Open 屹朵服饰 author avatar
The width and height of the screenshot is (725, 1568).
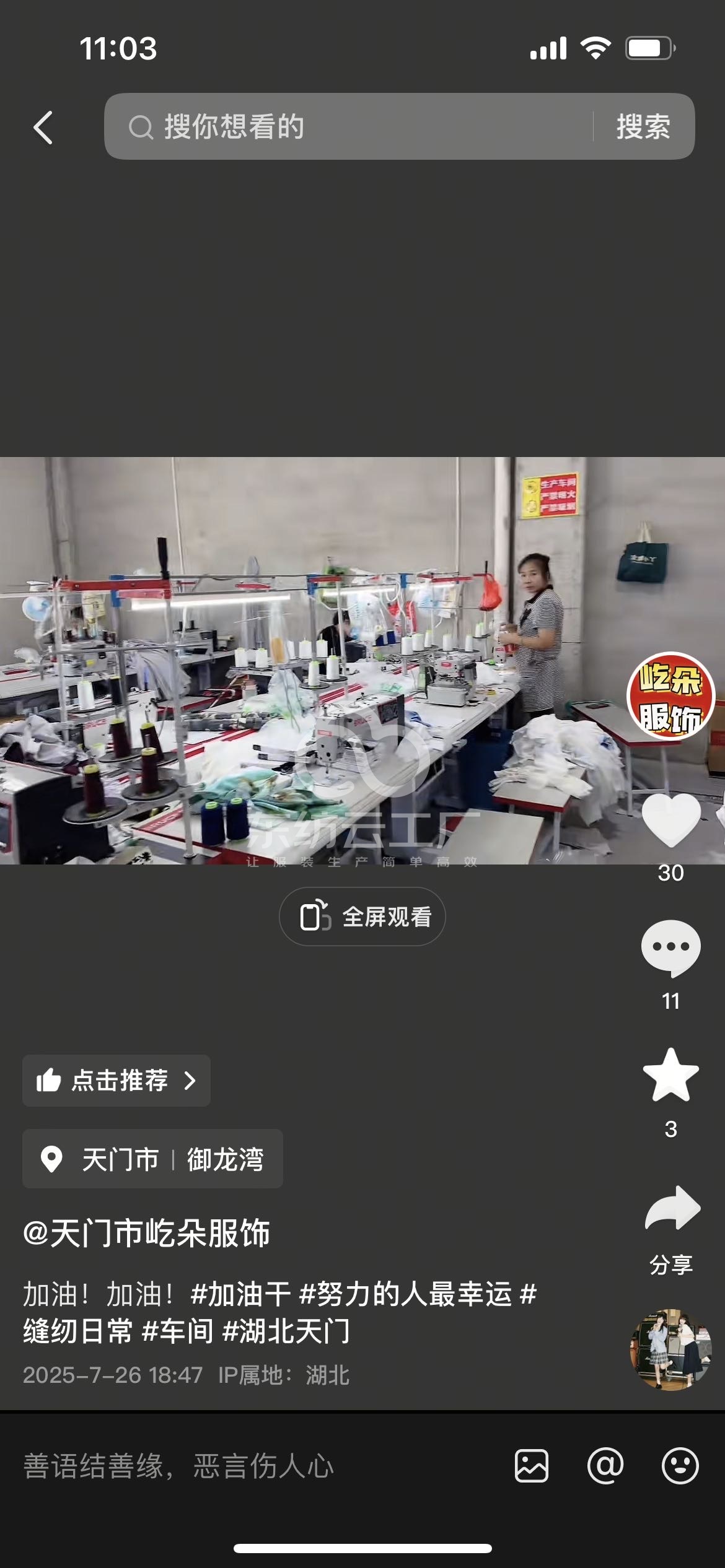pos(670,696)
